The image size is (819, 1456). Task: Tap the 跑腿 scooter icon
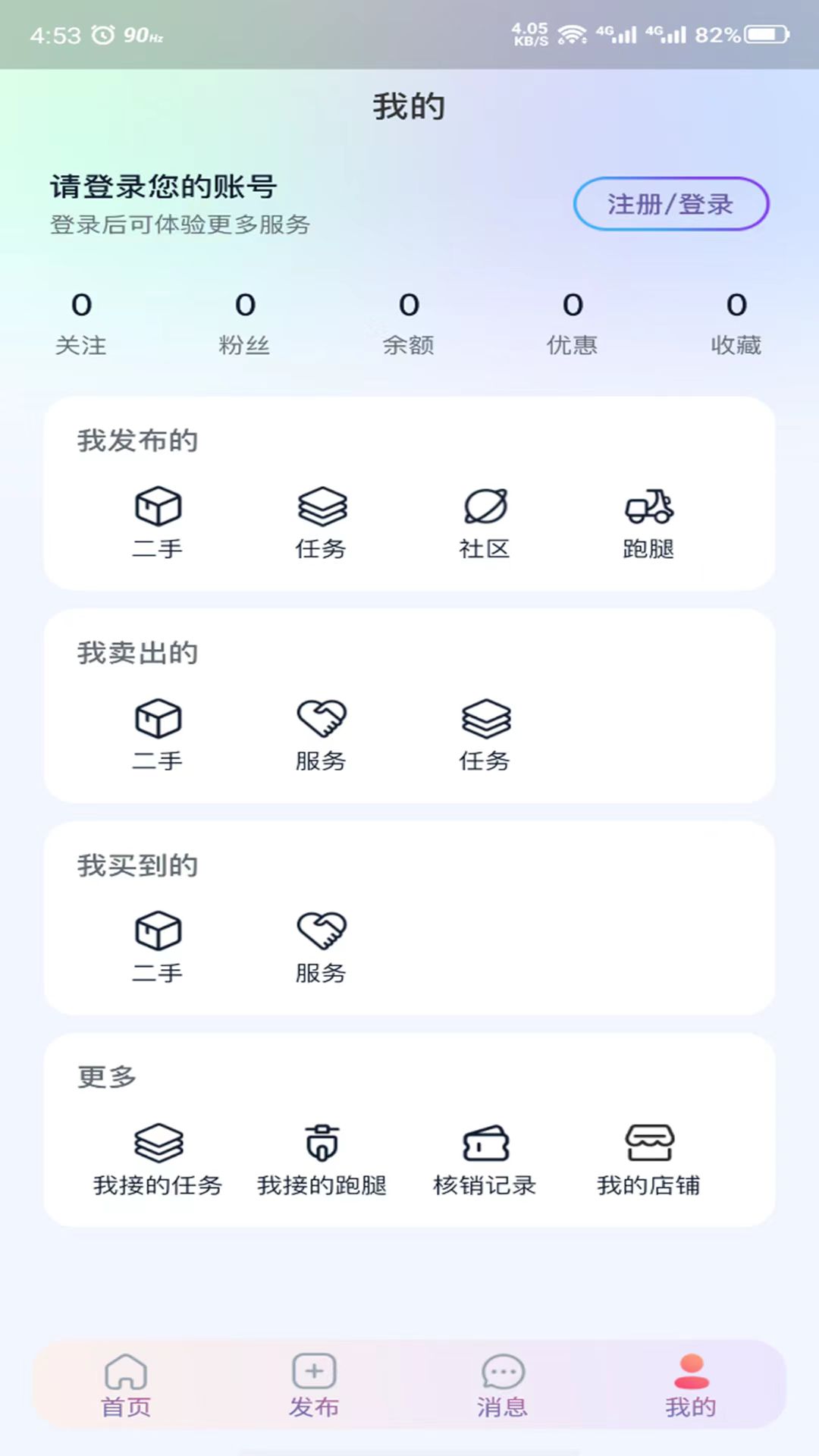[x=648, y=508]
